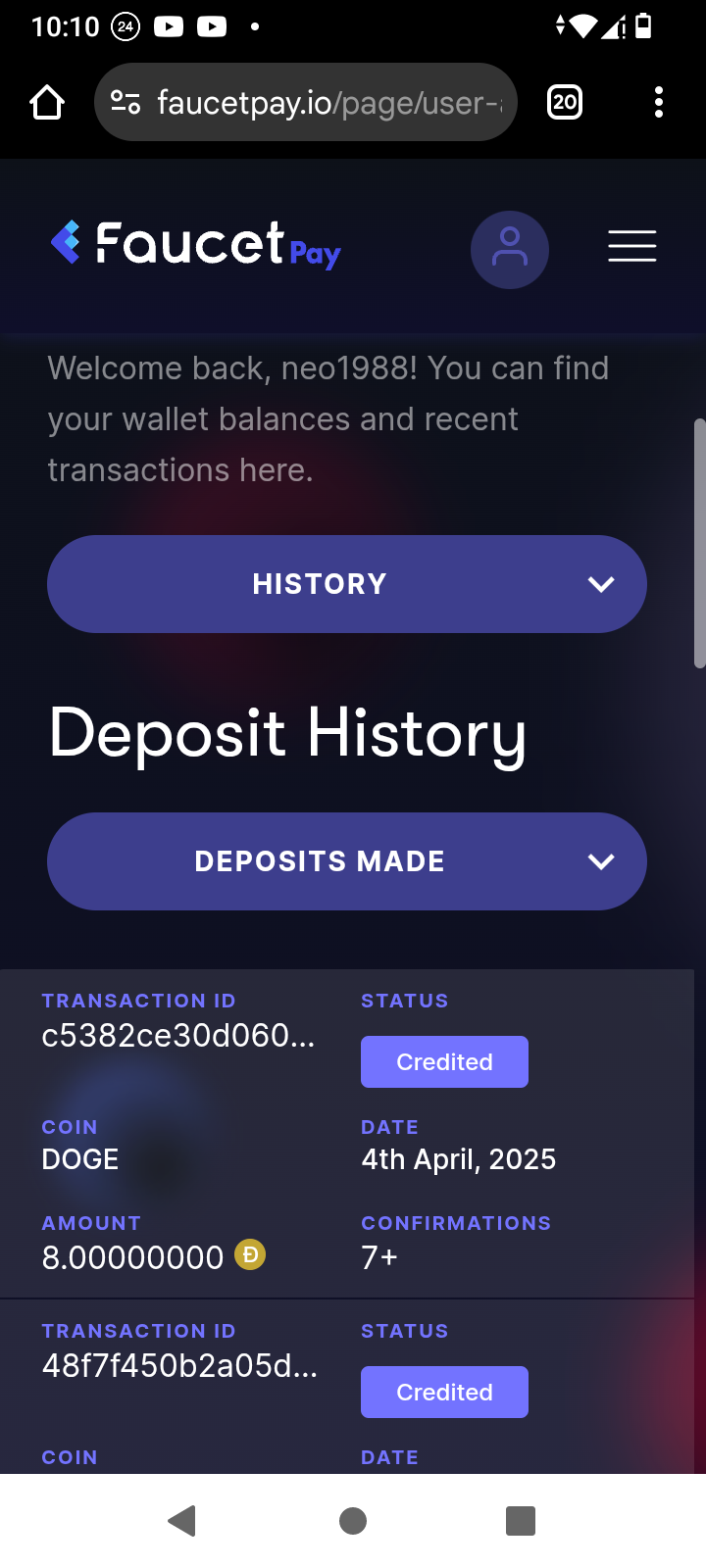Open transaction ID c5382ce30d060
706x1568 pixels.
[178, 1036]
